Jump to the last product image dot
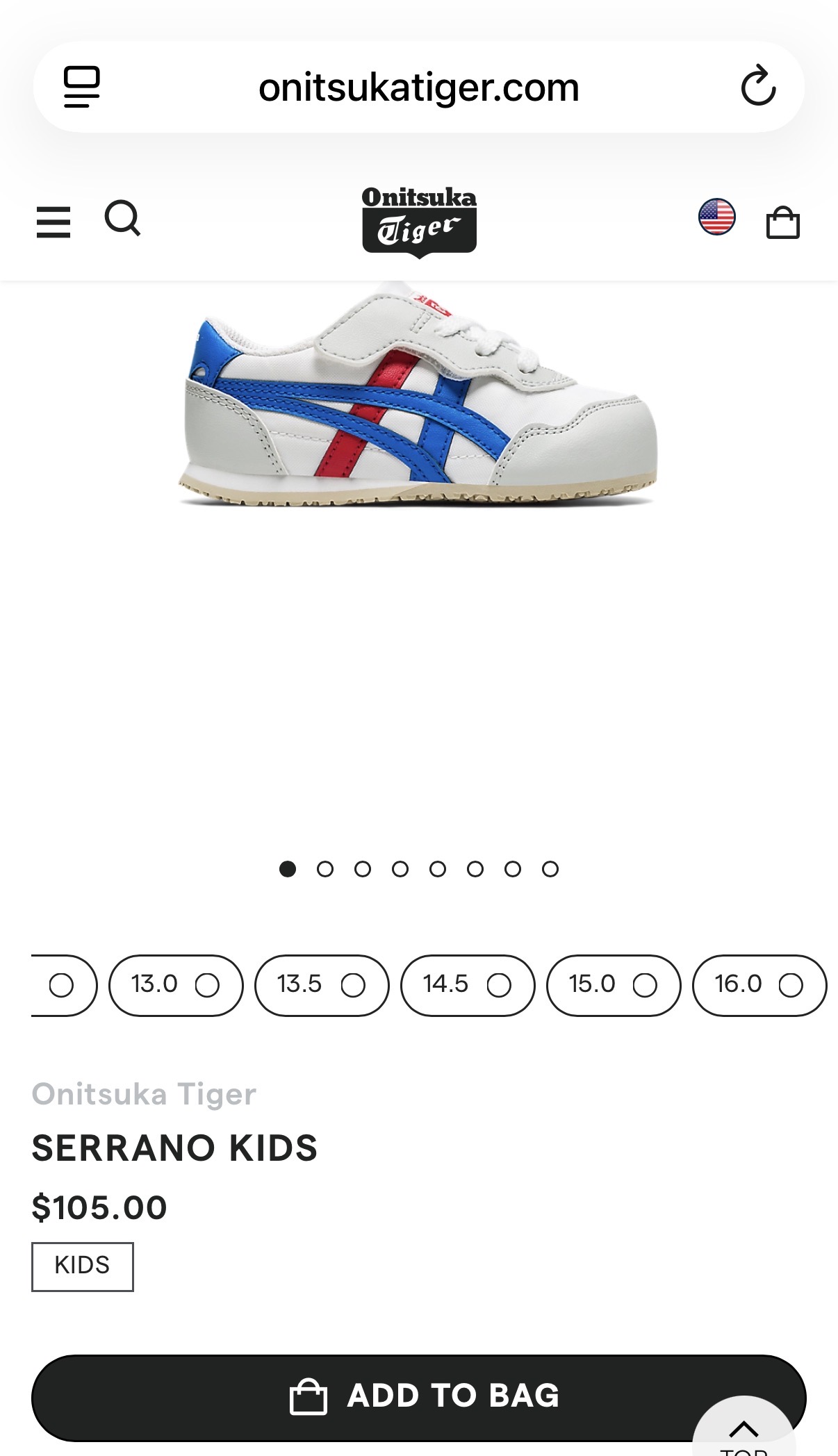 pos(550,869)
